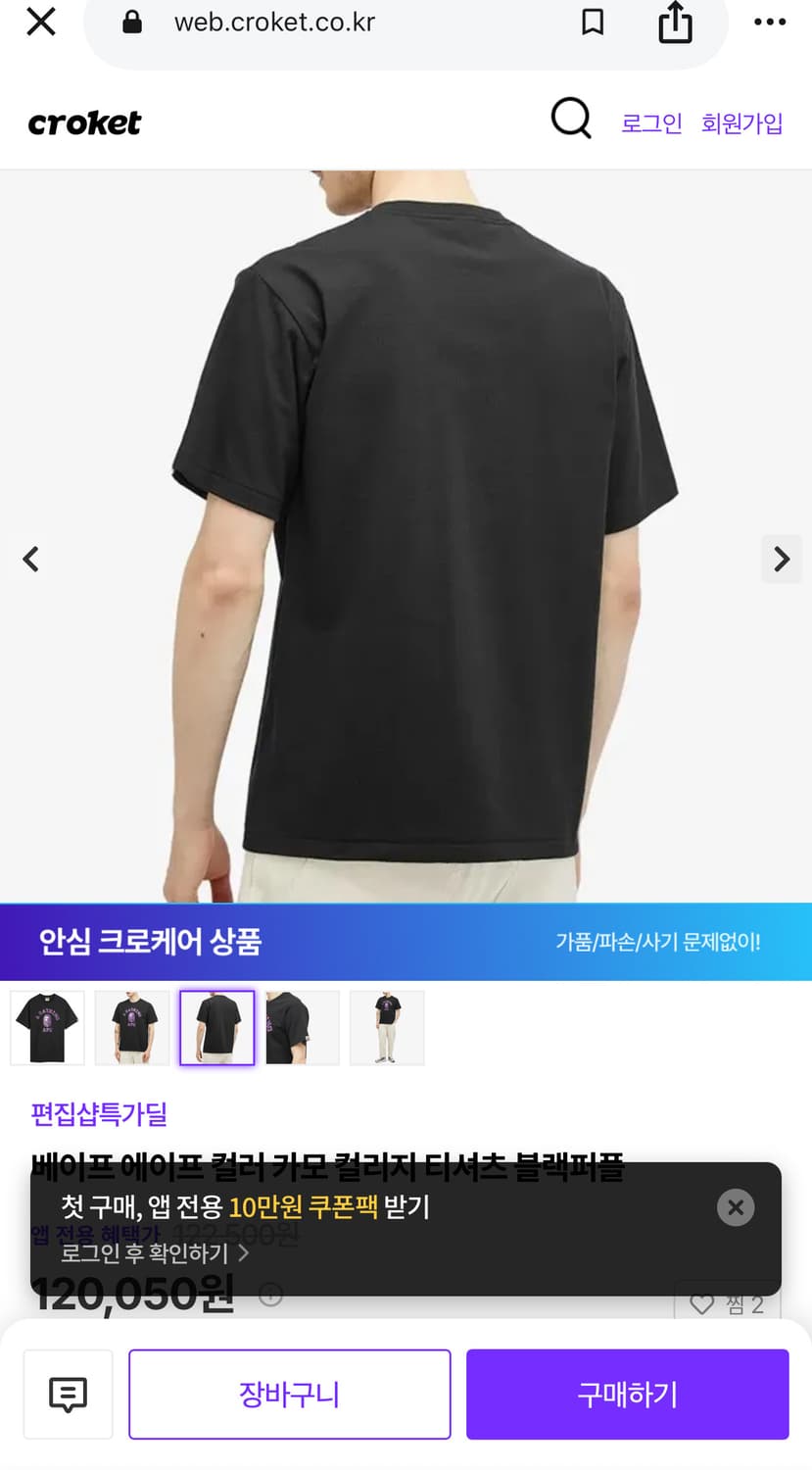
Task: Dismiss the coupon banner with its X
Action: [735, 1207]
